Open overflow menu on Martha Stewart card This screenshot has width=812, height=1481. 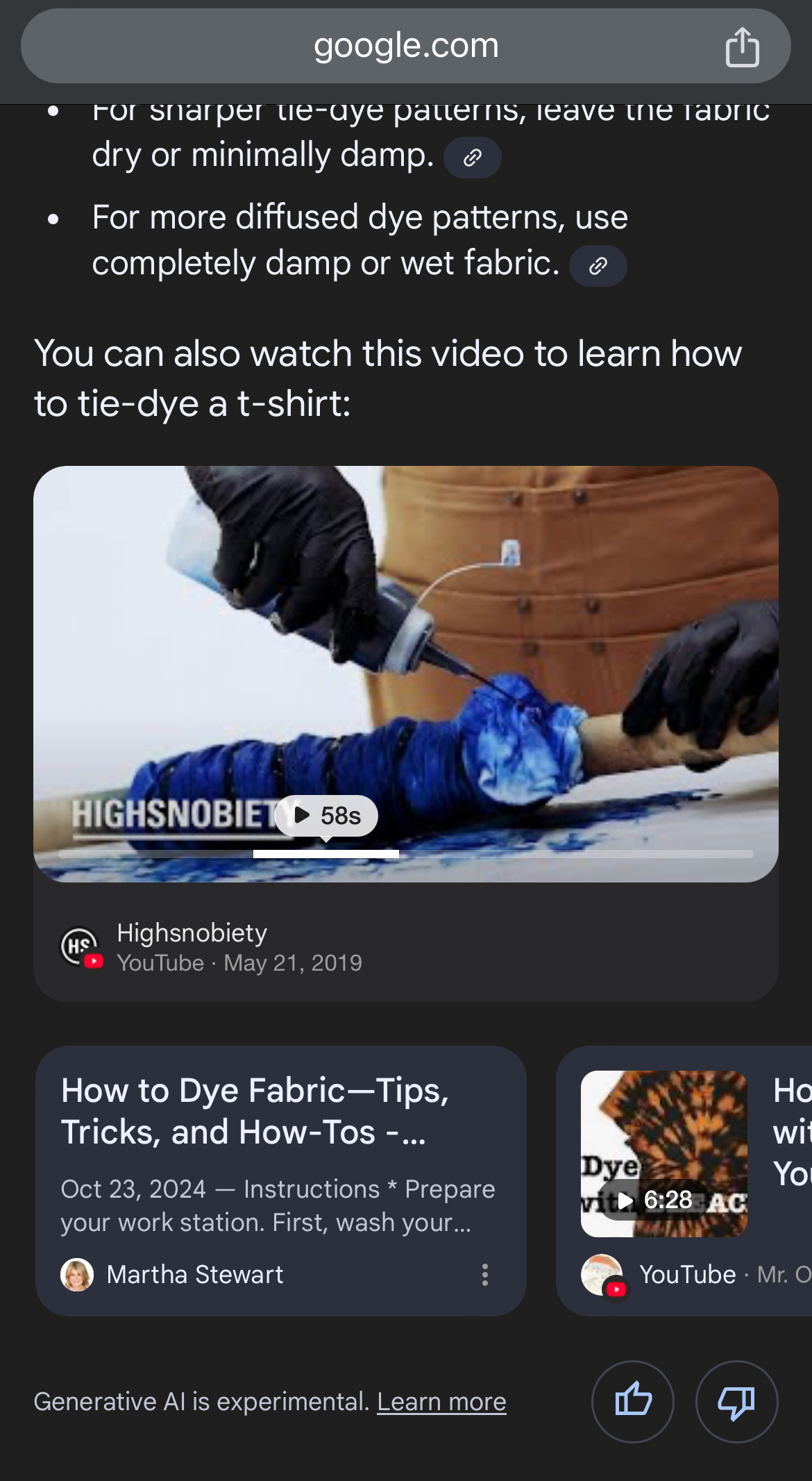[x=485, y=1275]
